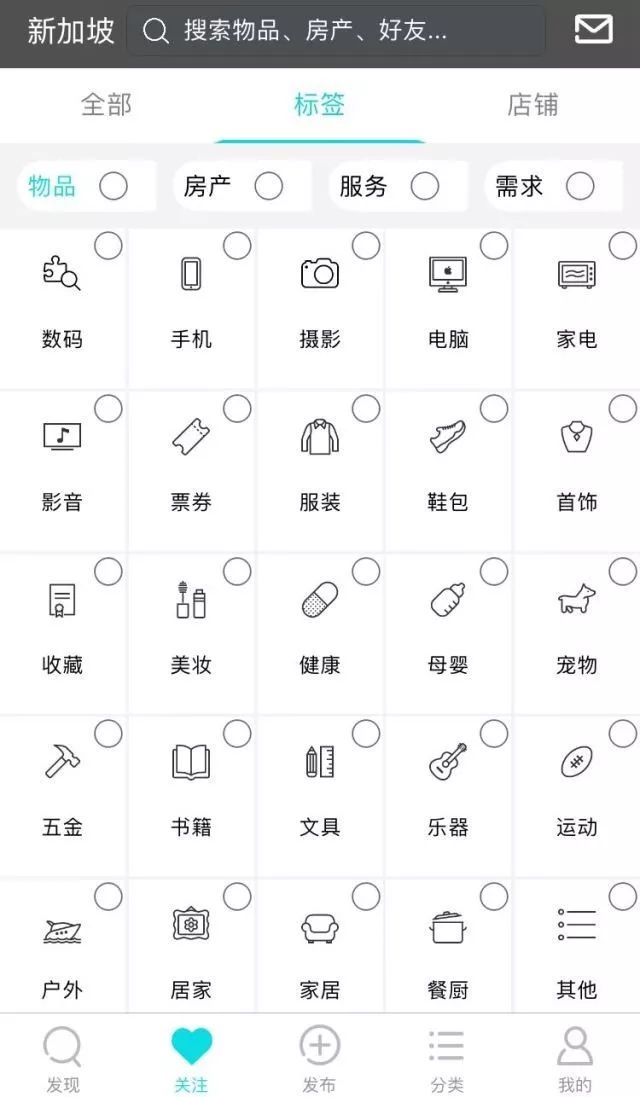Open the 发布 post button

319,1058
